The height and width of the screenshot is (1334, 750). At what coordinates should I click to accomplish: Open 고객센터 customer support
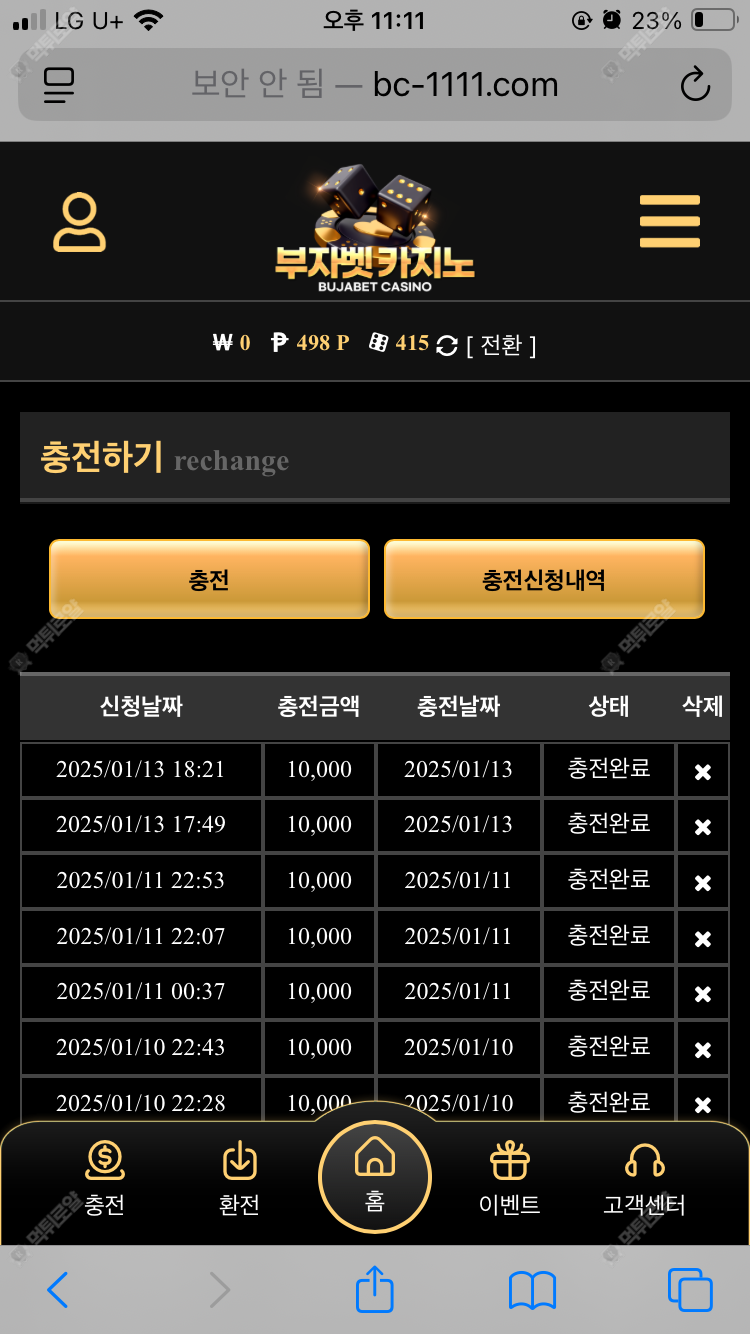644,1177
